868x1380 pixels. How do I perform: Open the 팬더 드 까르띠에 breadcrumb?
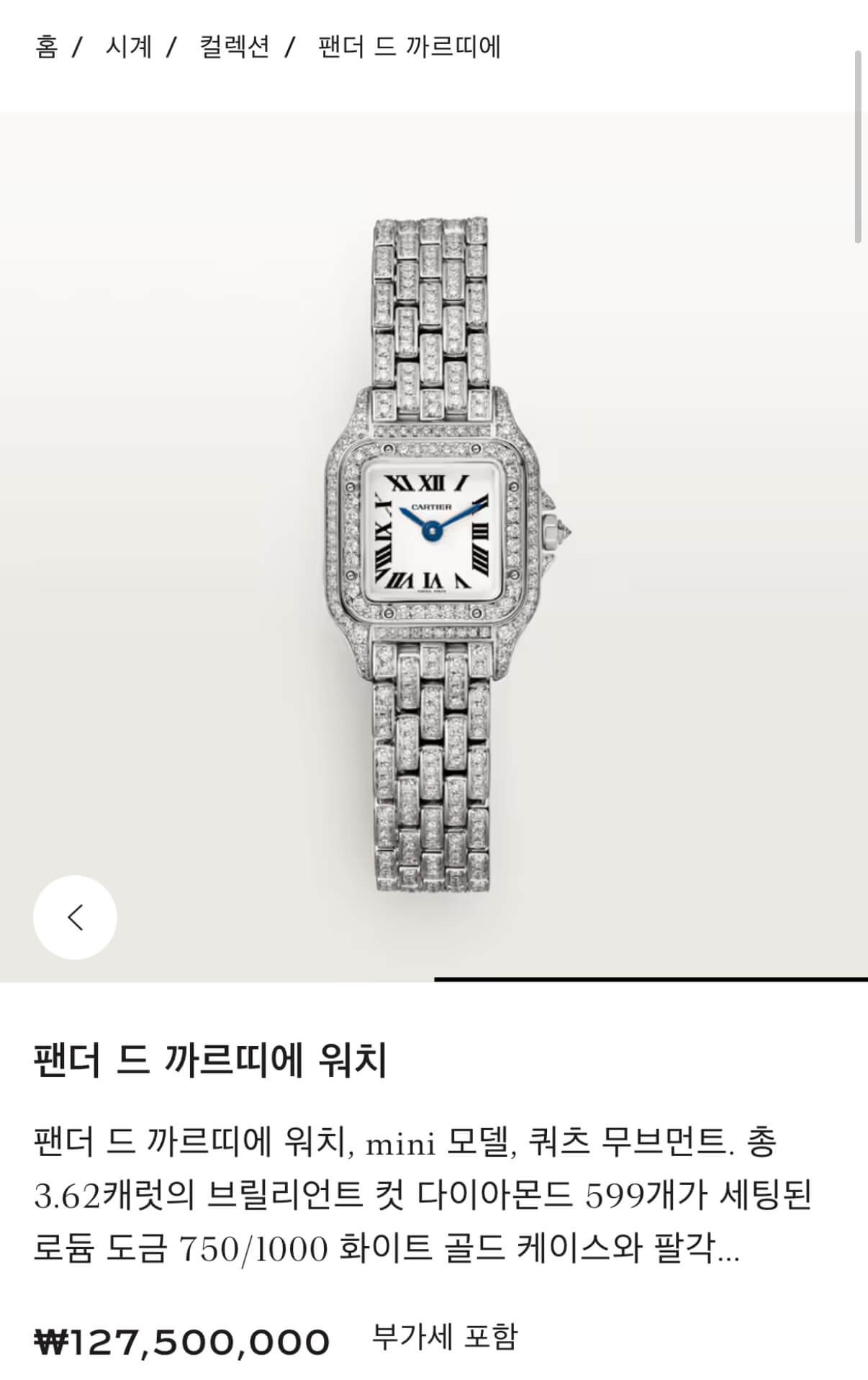[x=409, y=48]
